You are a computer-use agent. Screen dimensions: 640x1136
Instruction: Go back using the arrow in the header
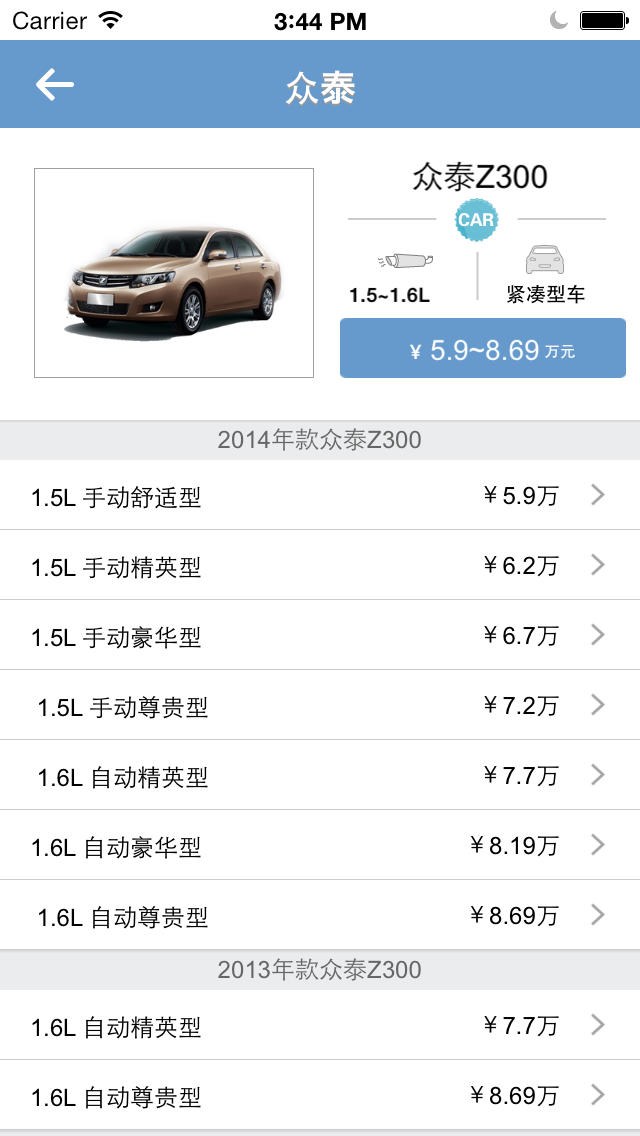click(x=55, y=85)
